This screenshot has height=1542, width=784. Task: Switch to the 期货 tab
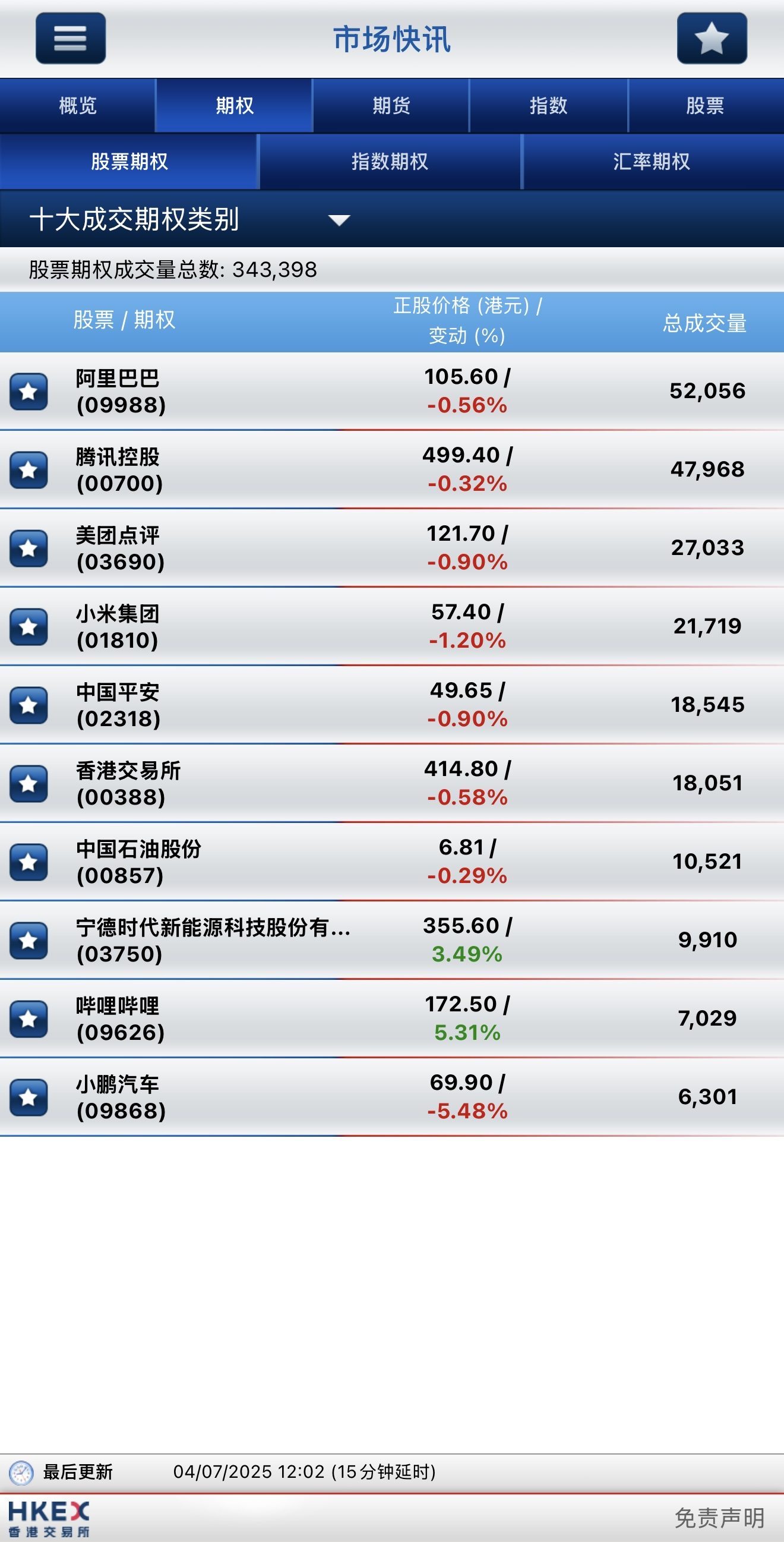click(391, 106)
